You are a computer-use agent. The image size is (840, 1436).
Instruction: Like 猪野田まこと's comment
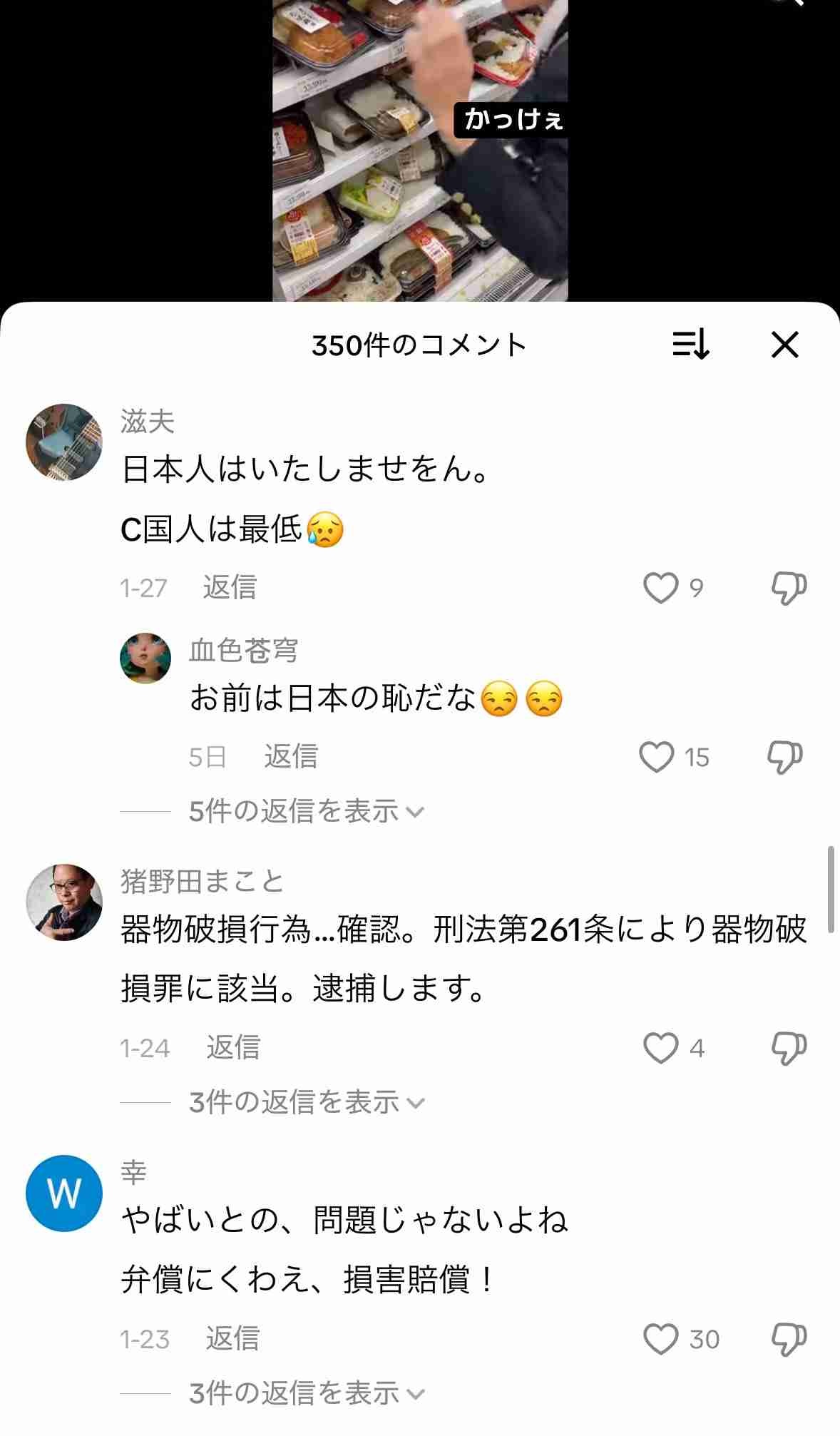pyautogui.click(x=660, y=1048)
